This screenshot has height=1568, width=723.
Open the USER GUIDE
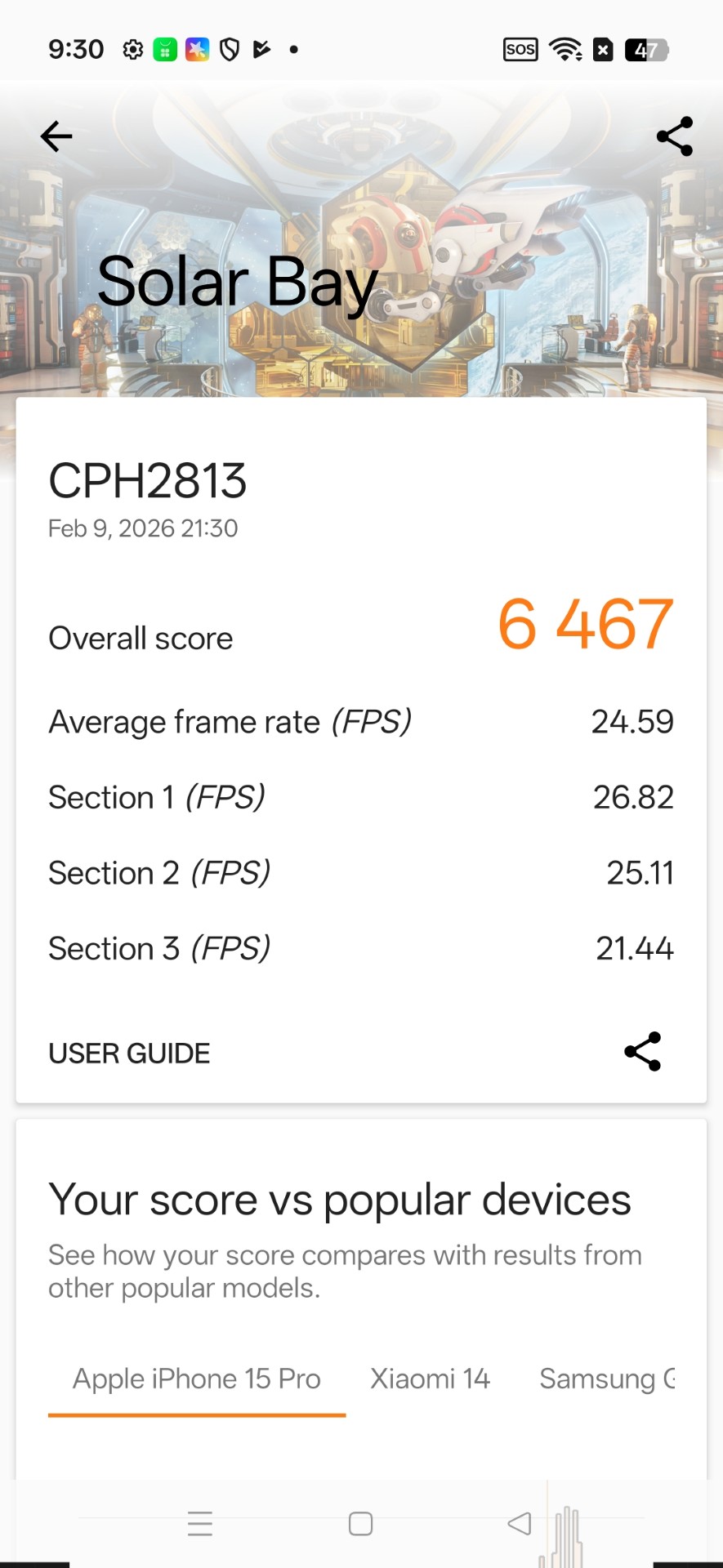point(129,1053)
